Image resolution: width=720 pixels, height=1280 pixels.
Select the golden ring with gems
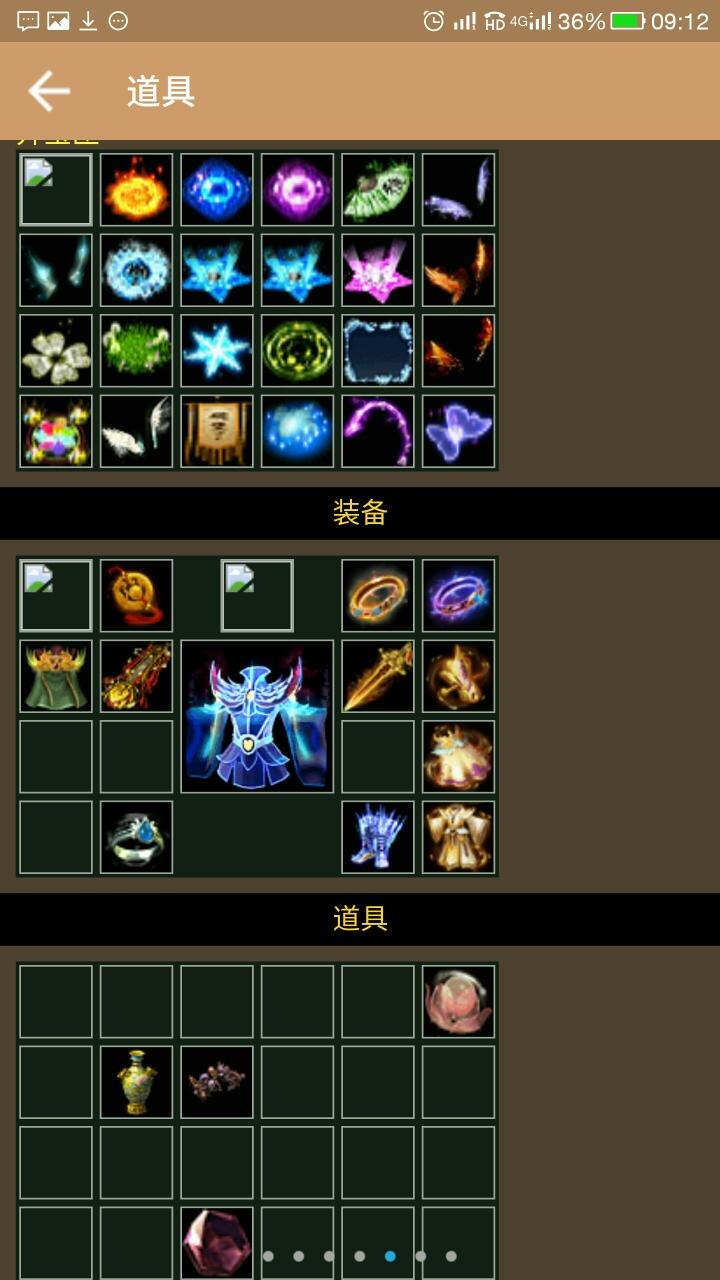tap(378, 596)
